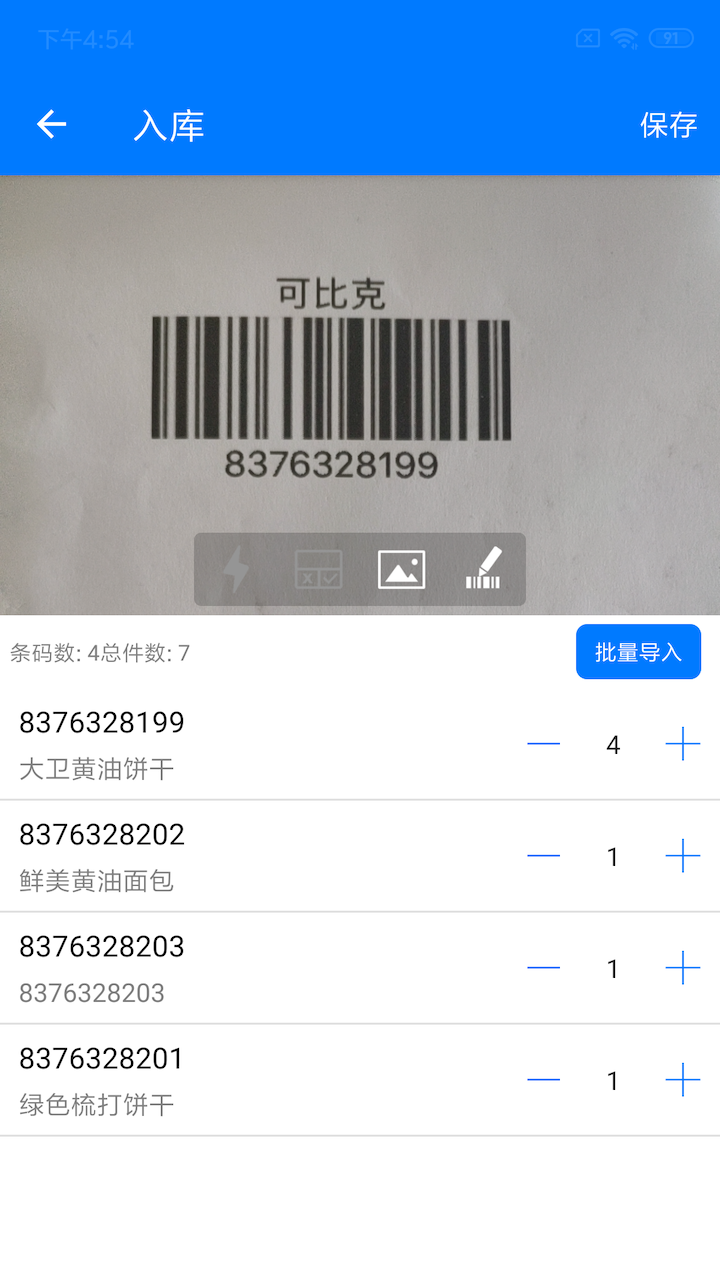Tap the 批量导入 batch import button

coord(638,651)
